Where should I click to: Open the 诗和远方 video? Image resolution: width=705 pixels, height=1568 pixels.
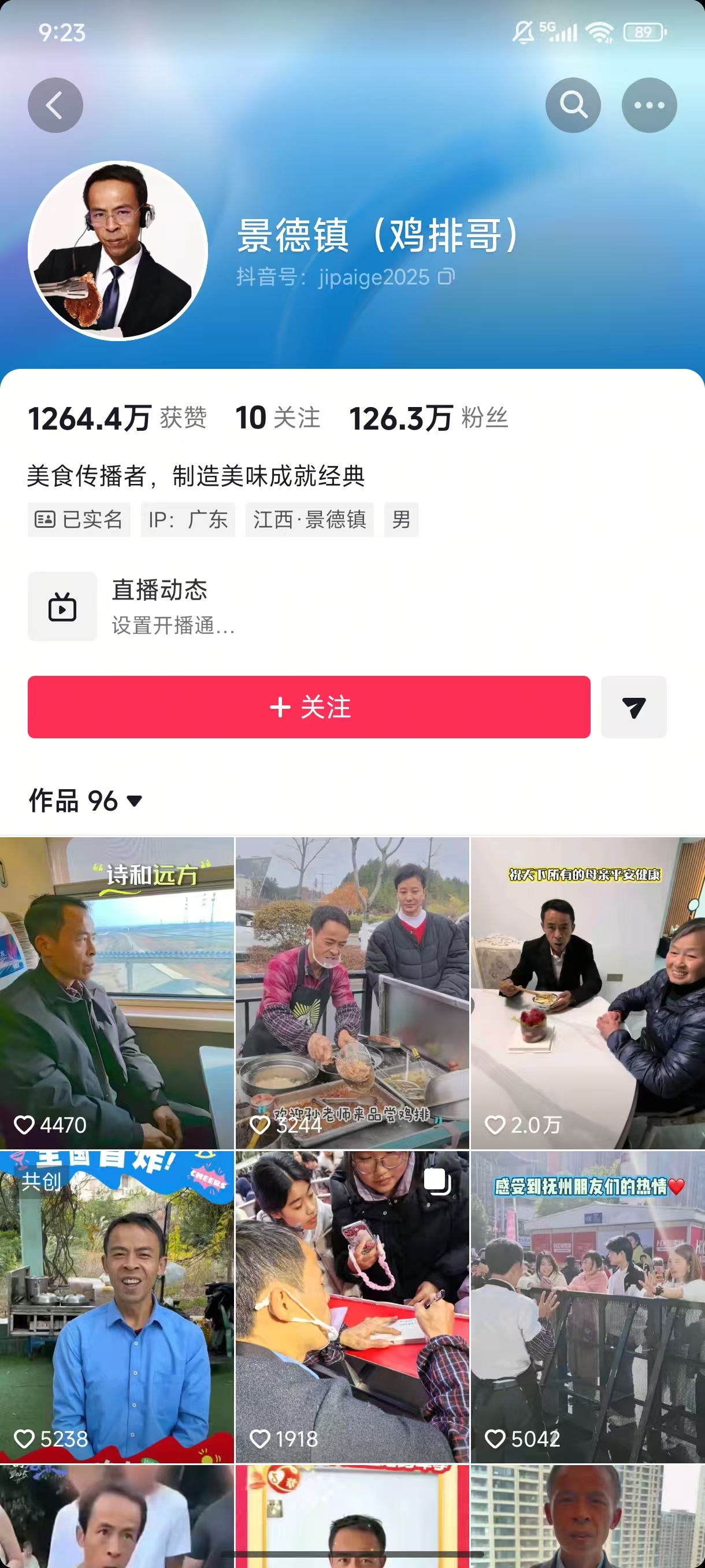pos(117,992)
